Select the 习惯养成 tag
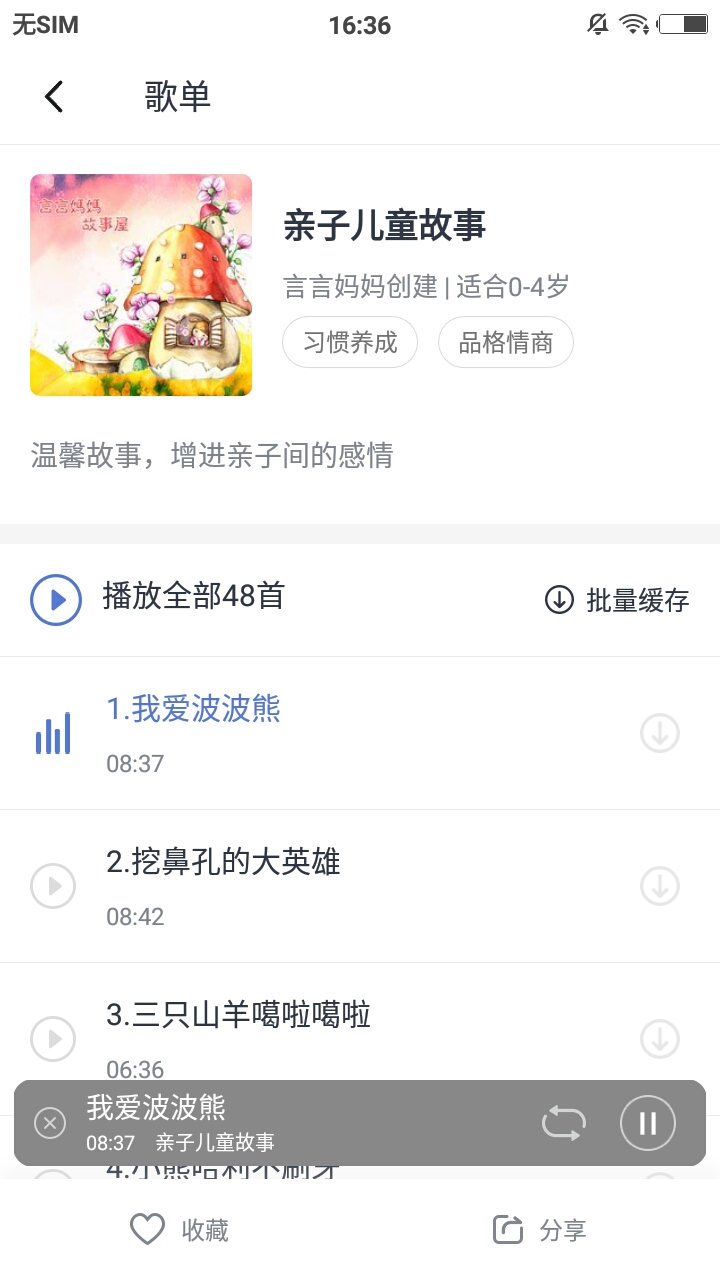The image size is (720, 1280). click(x=350, y=342)
